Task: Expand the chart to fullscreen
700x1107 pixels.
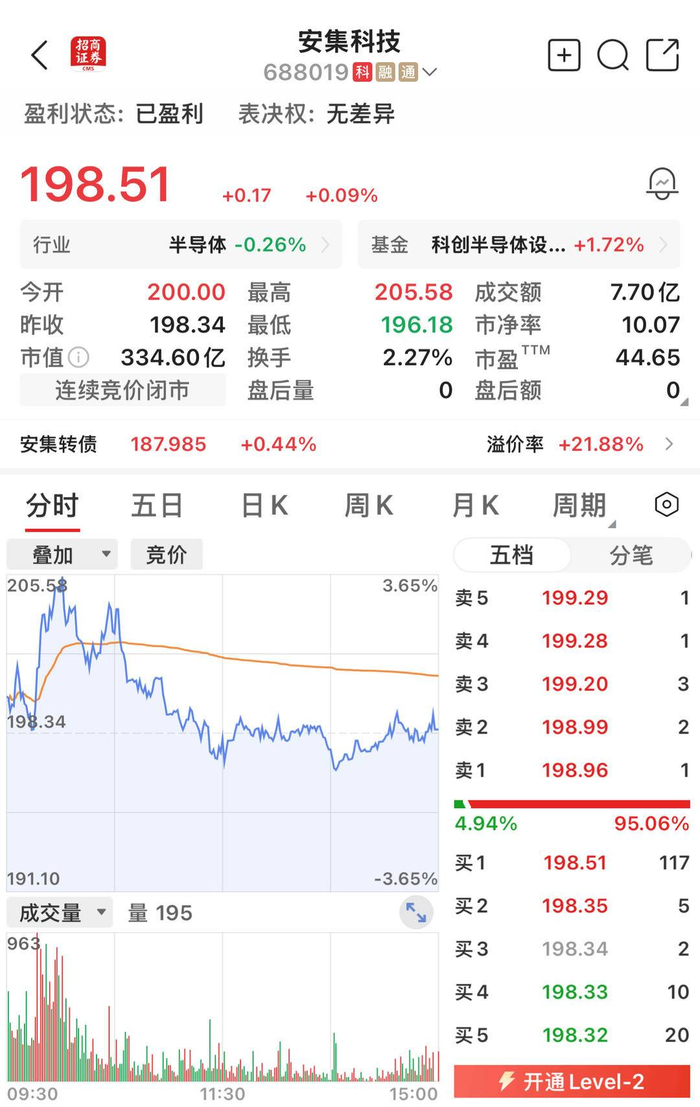Action: (416, 912)
